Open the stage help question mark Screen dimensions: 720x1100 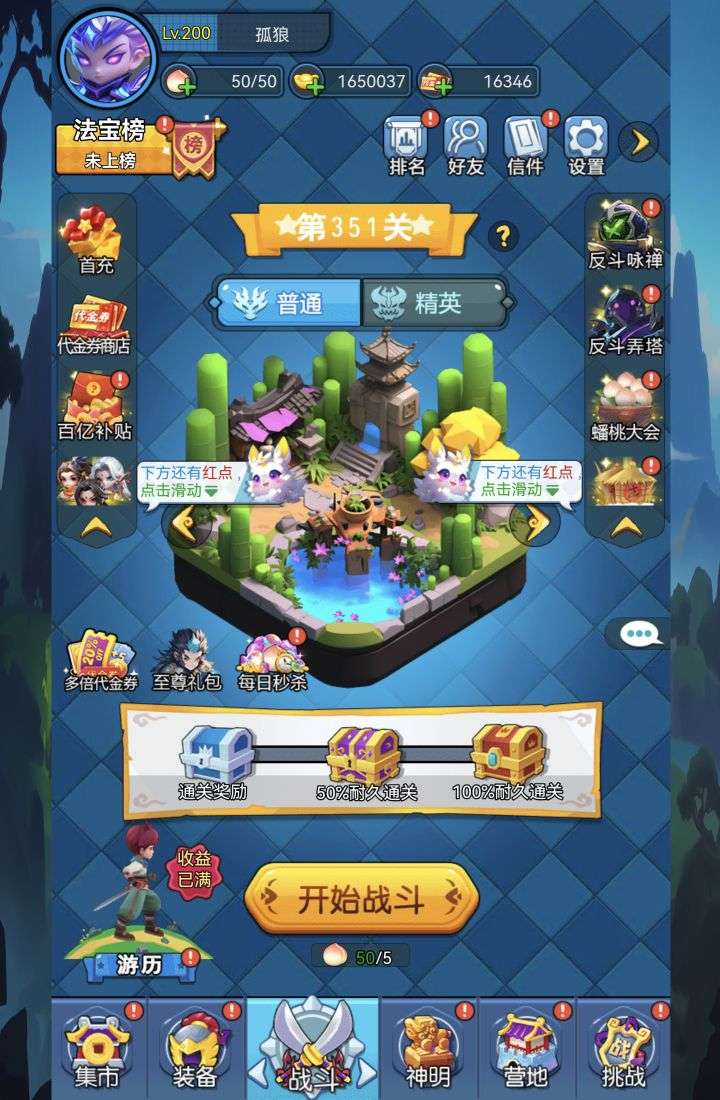(x=503, y=237)
